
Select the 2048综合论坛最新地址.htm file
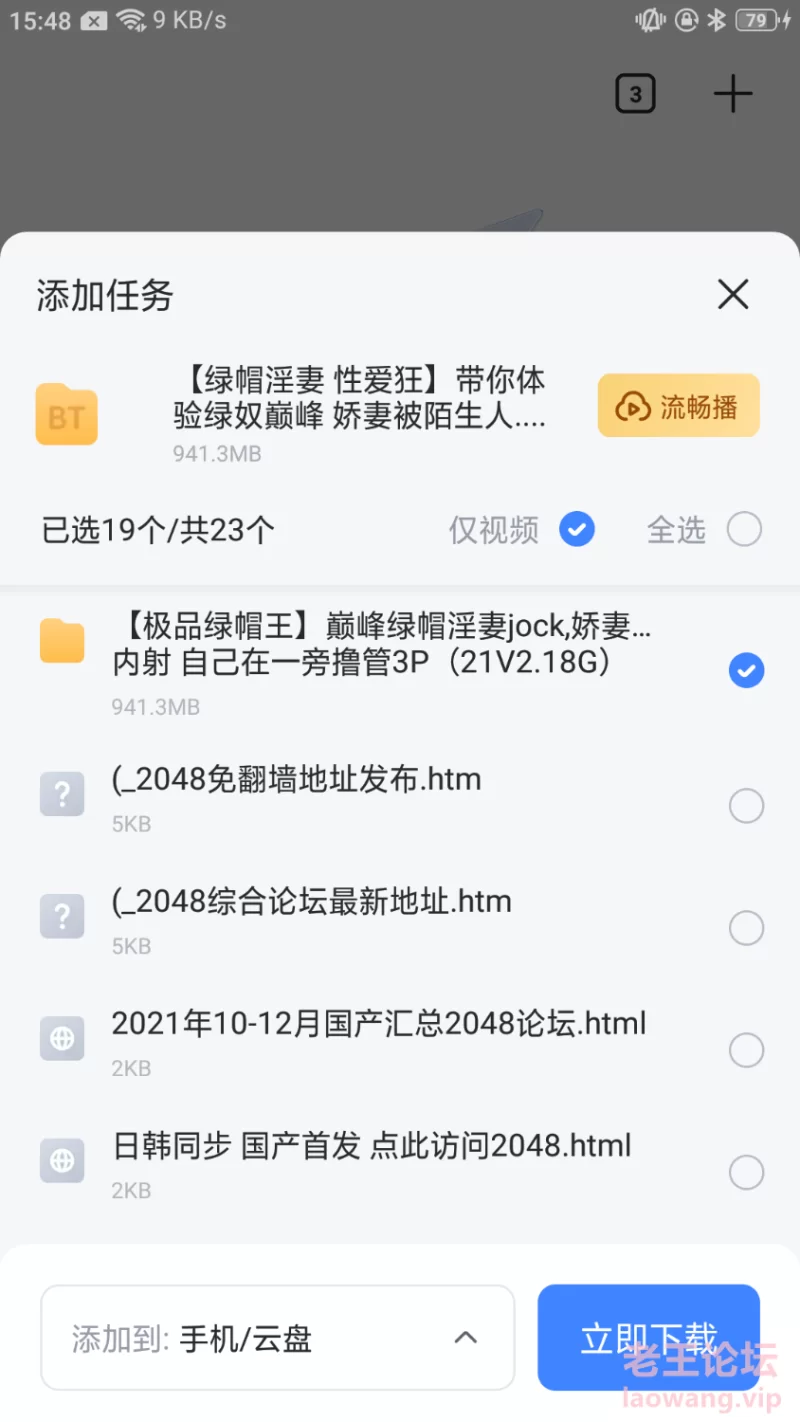tap(746, 928)
